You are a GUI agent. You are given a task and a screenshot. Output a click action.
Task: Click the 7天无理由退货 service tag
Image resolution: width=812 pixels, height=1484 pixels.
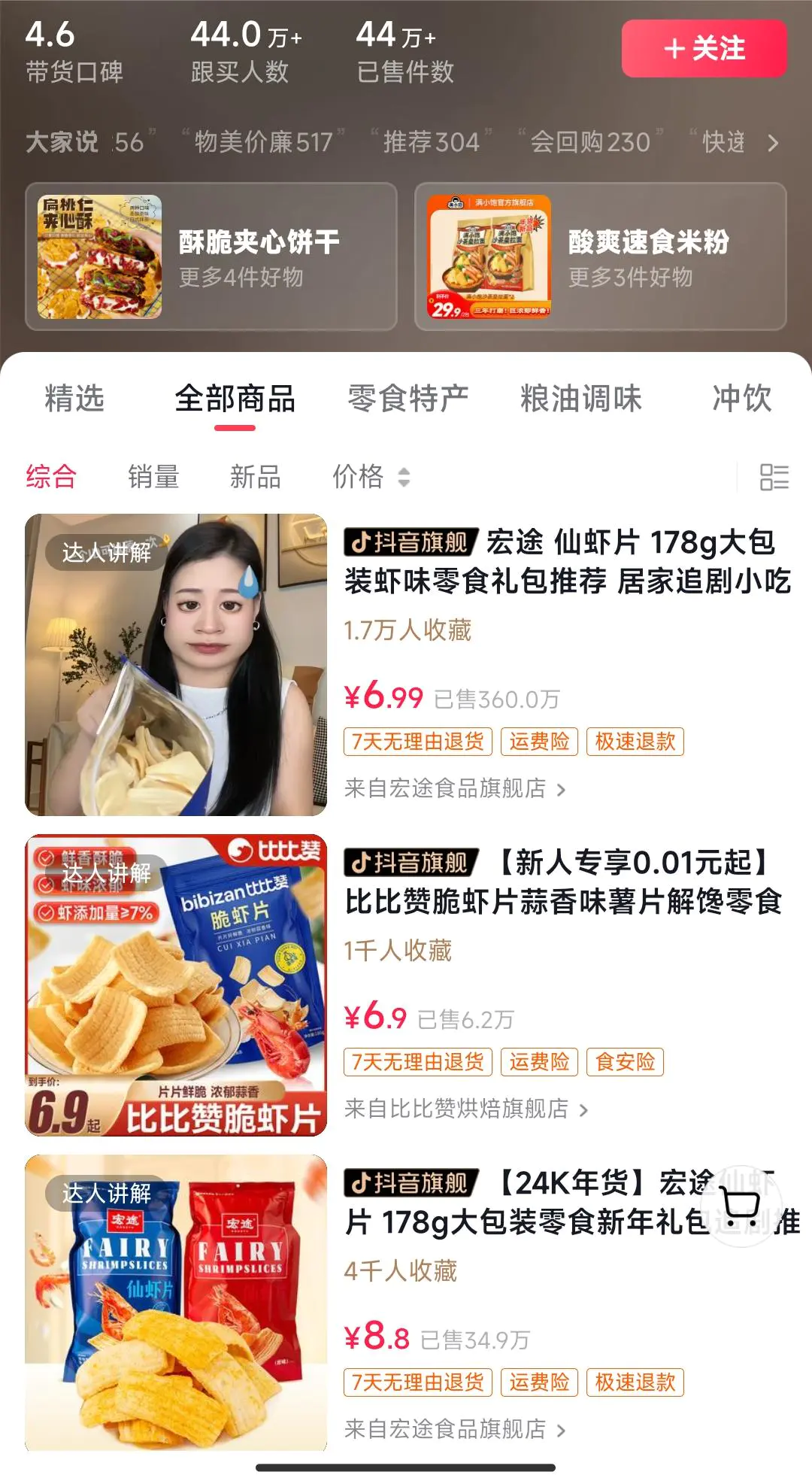[x=418, y=742]
